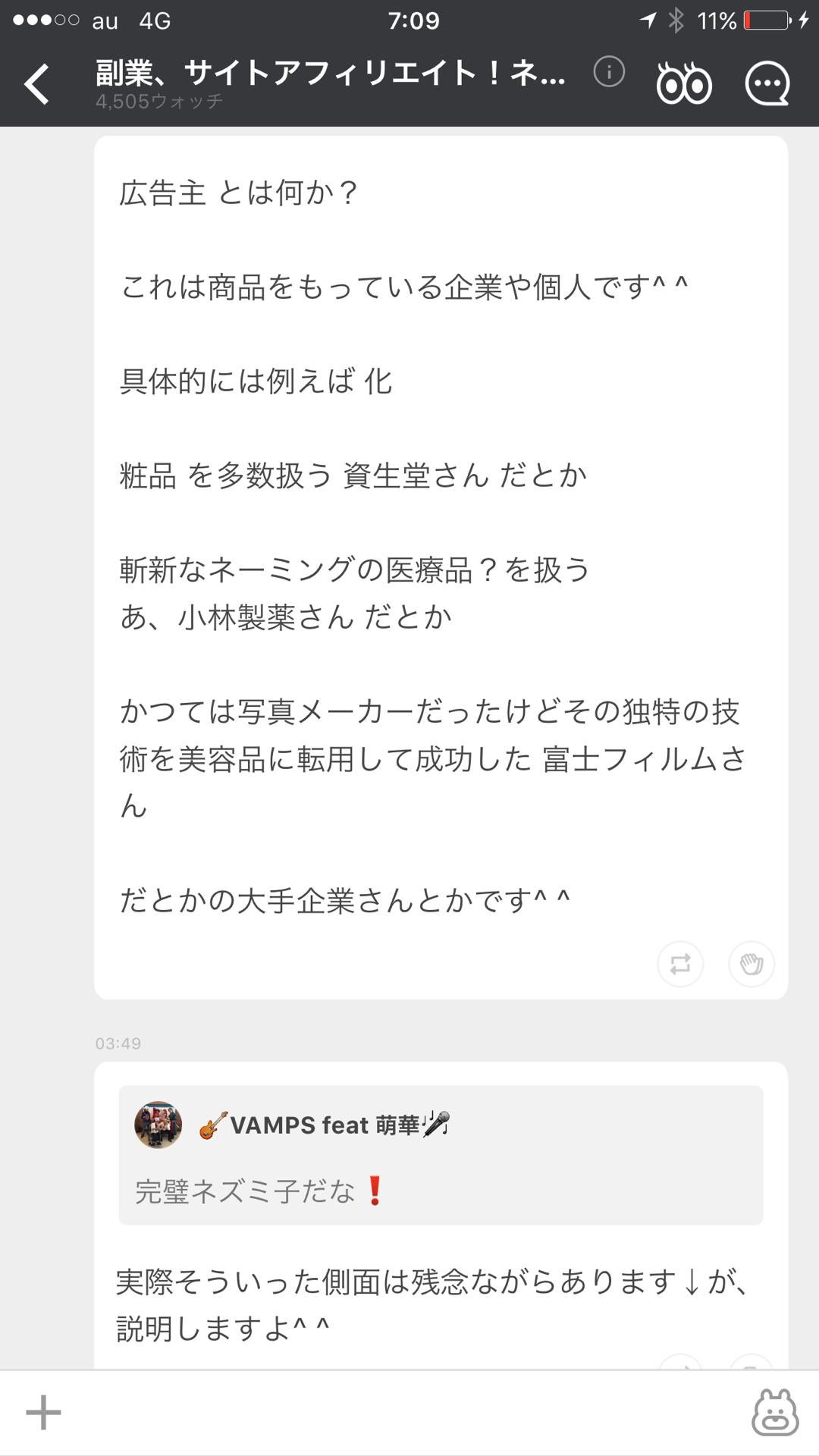This screenshot has width=819, height=1456.
Task: Clap for the message using hand icon
Action: click(751, 964)
